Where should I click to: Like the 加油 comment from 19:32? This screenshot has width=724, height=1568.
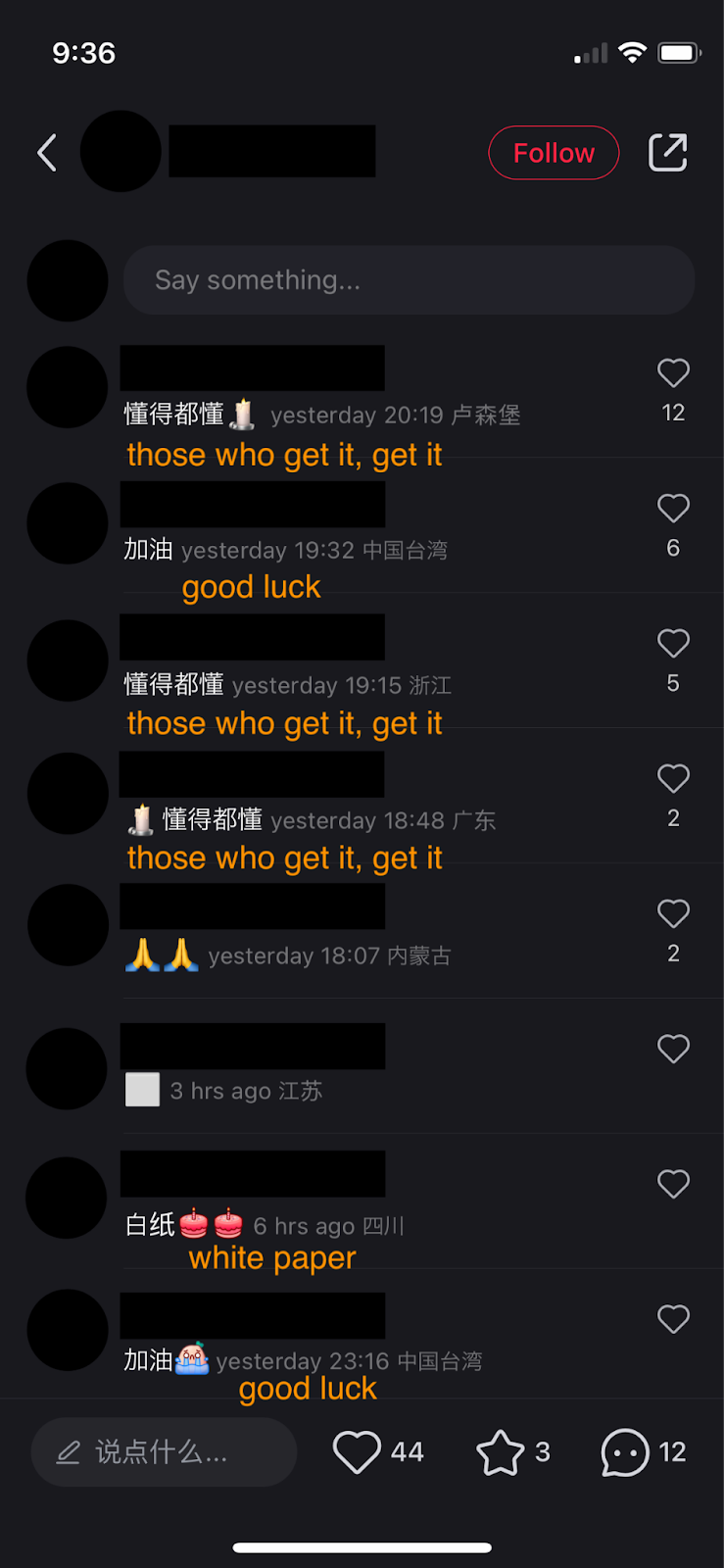click(673, 509)
